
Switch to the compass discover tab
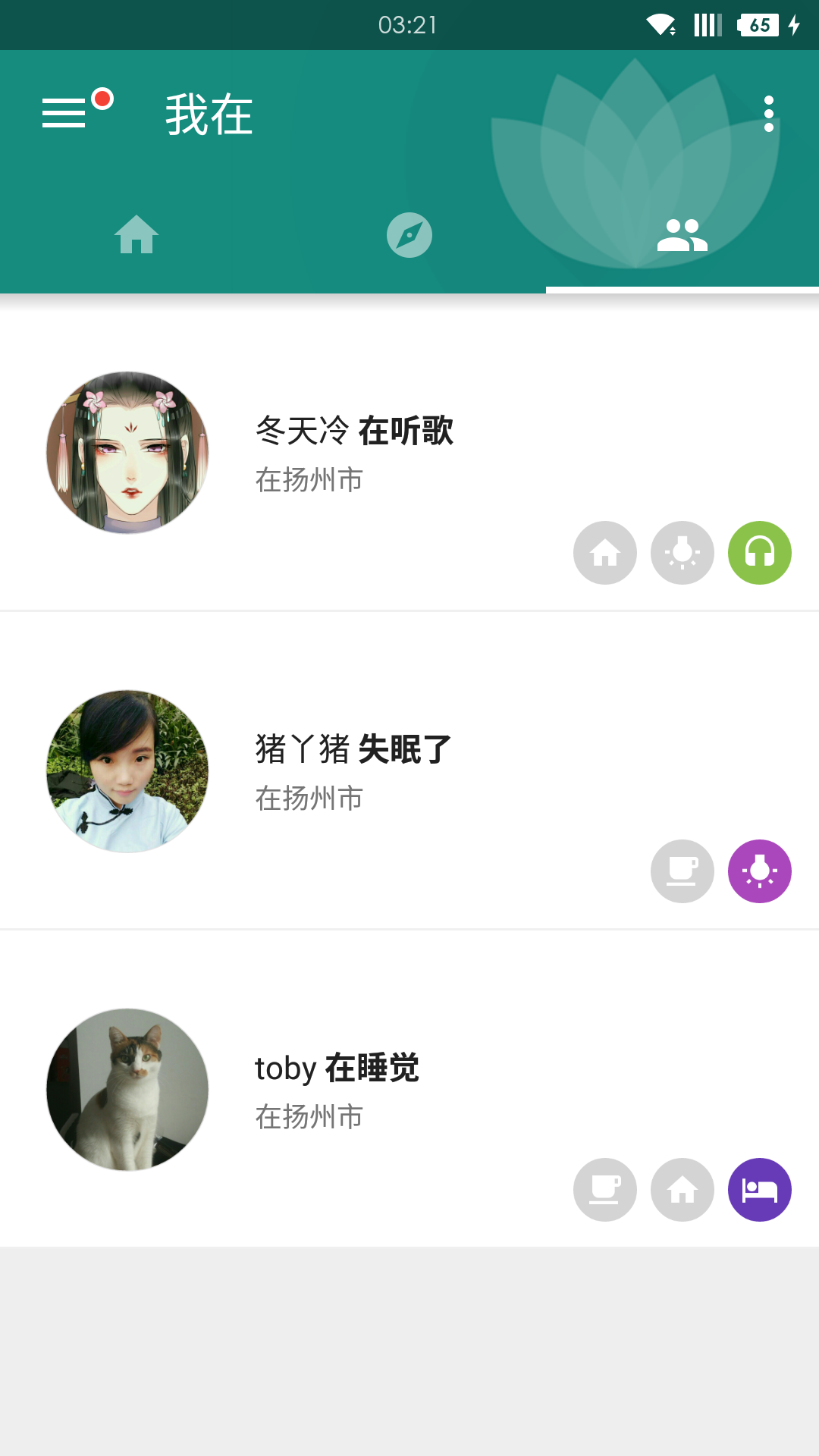tap(409, 234)
